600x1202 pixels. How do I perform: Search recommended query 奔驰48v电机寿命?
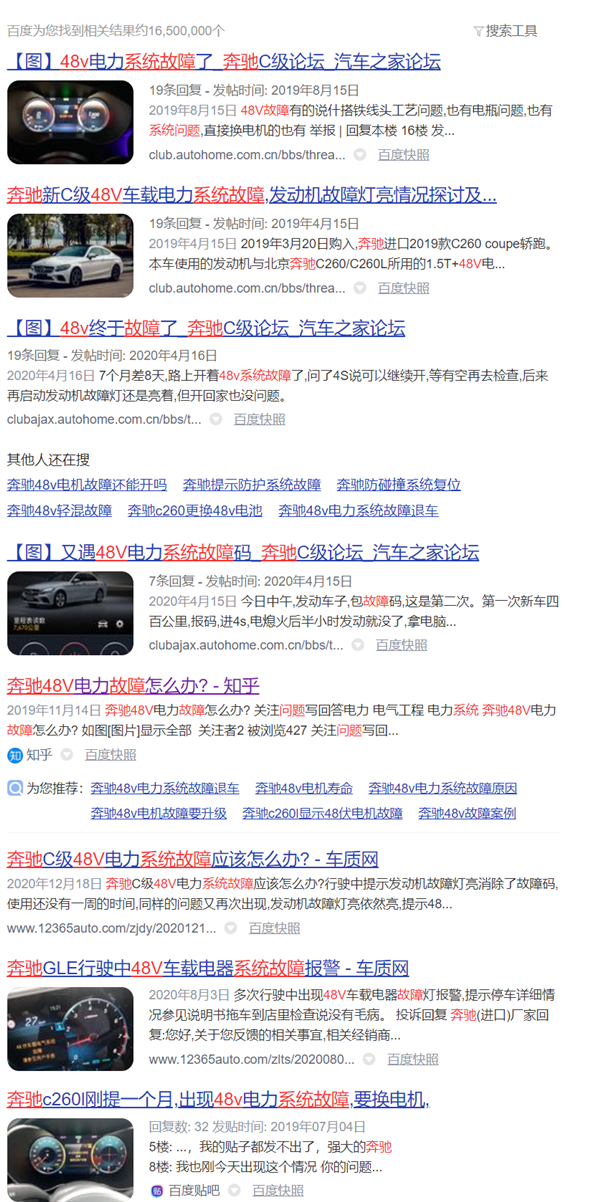tap(304, 788)
